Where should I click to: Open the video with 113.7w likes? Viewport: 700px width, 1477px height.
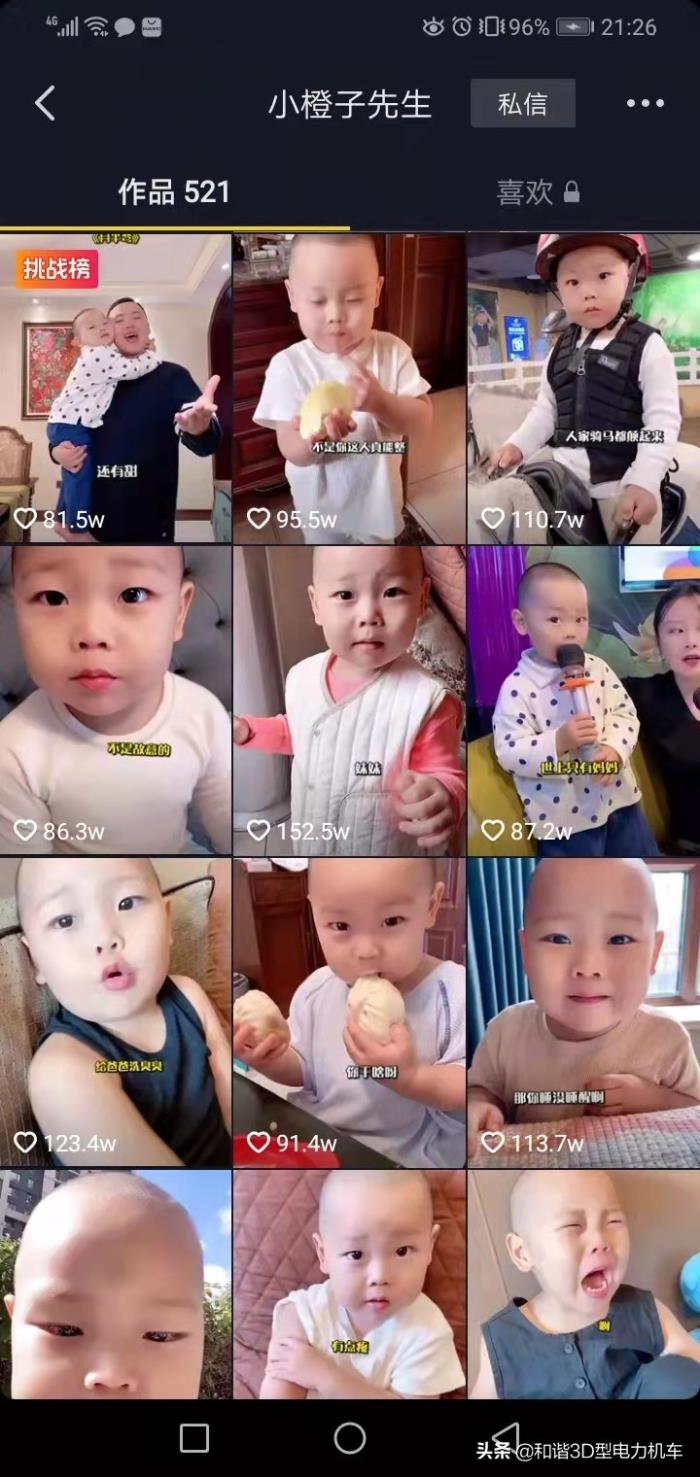[x=583, y=1012]
